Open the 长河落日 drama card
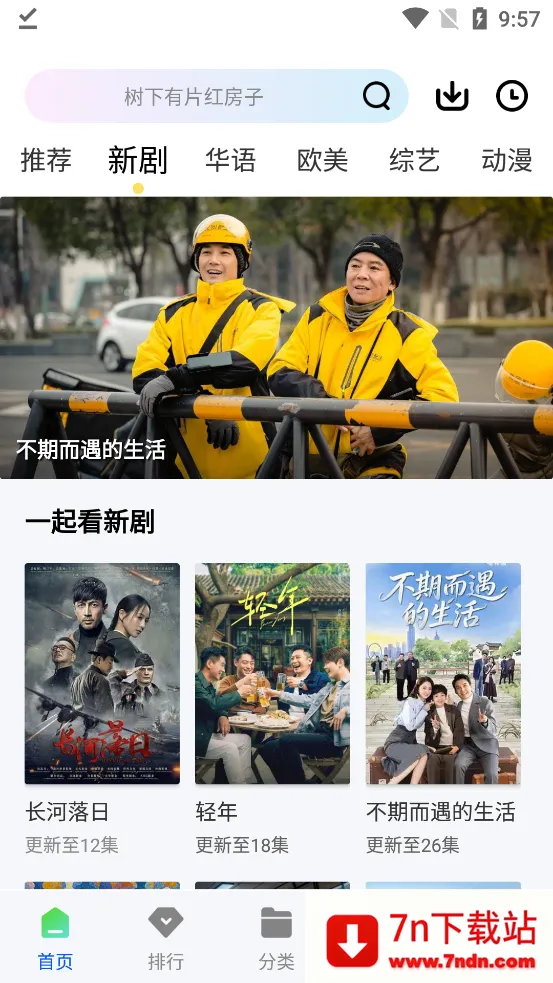The width and height of the screenshot is (553, 983). (102, 710)
